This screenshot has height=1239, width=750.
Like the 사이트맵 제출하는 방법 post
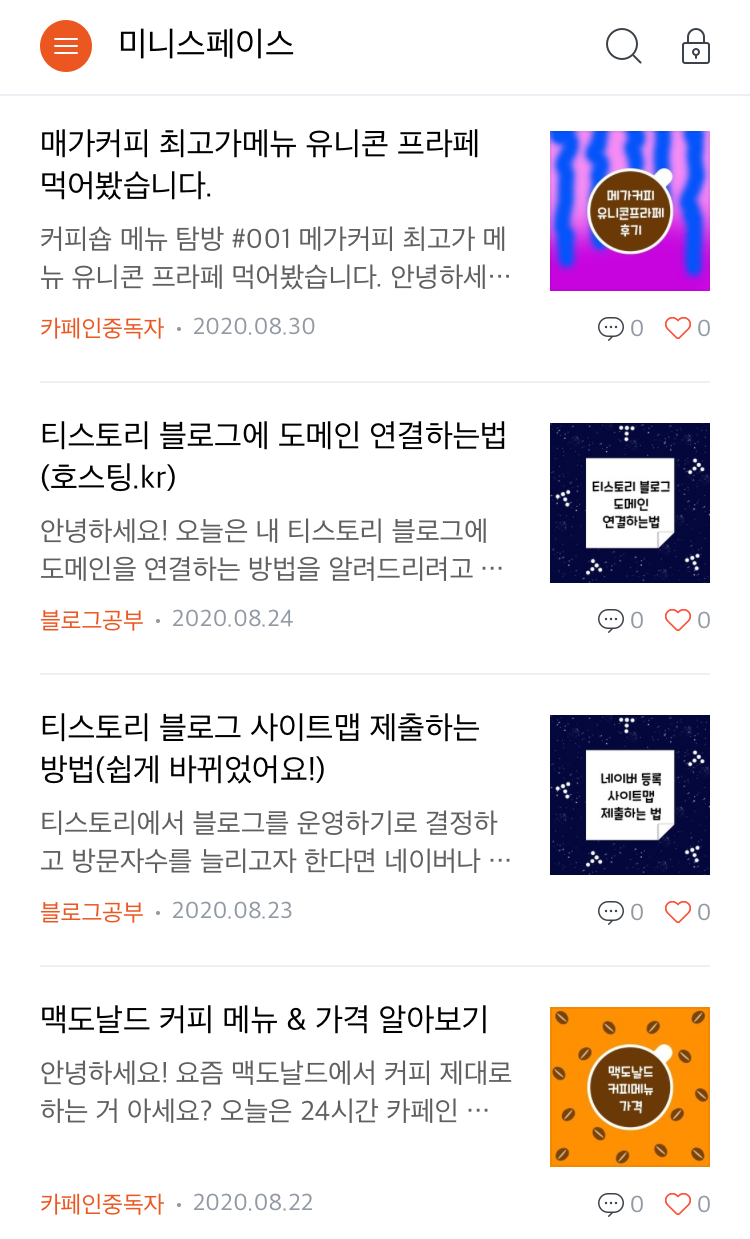688,912
